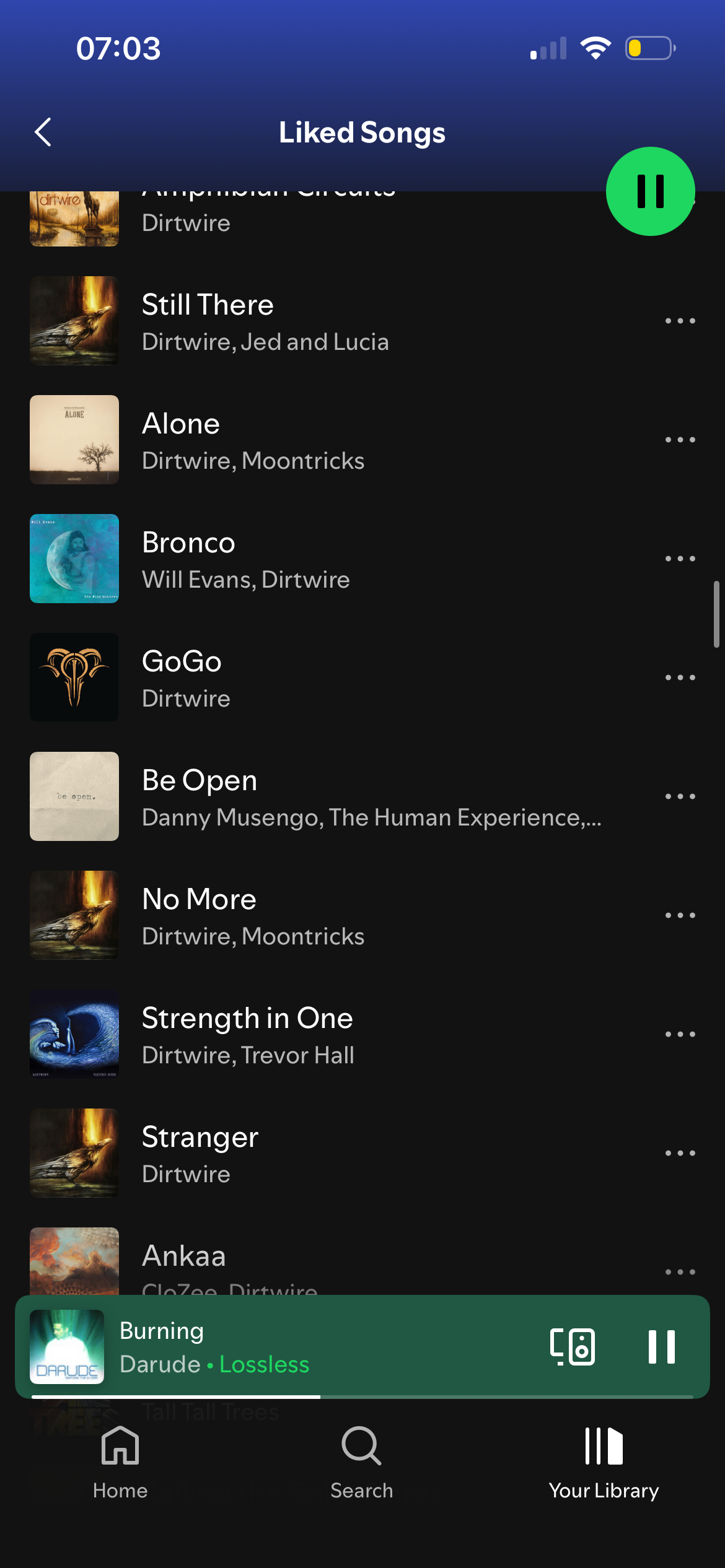Open more options for Bronco
The width and height of the screenshot is (725, 1568).
(x=680, y=559)
